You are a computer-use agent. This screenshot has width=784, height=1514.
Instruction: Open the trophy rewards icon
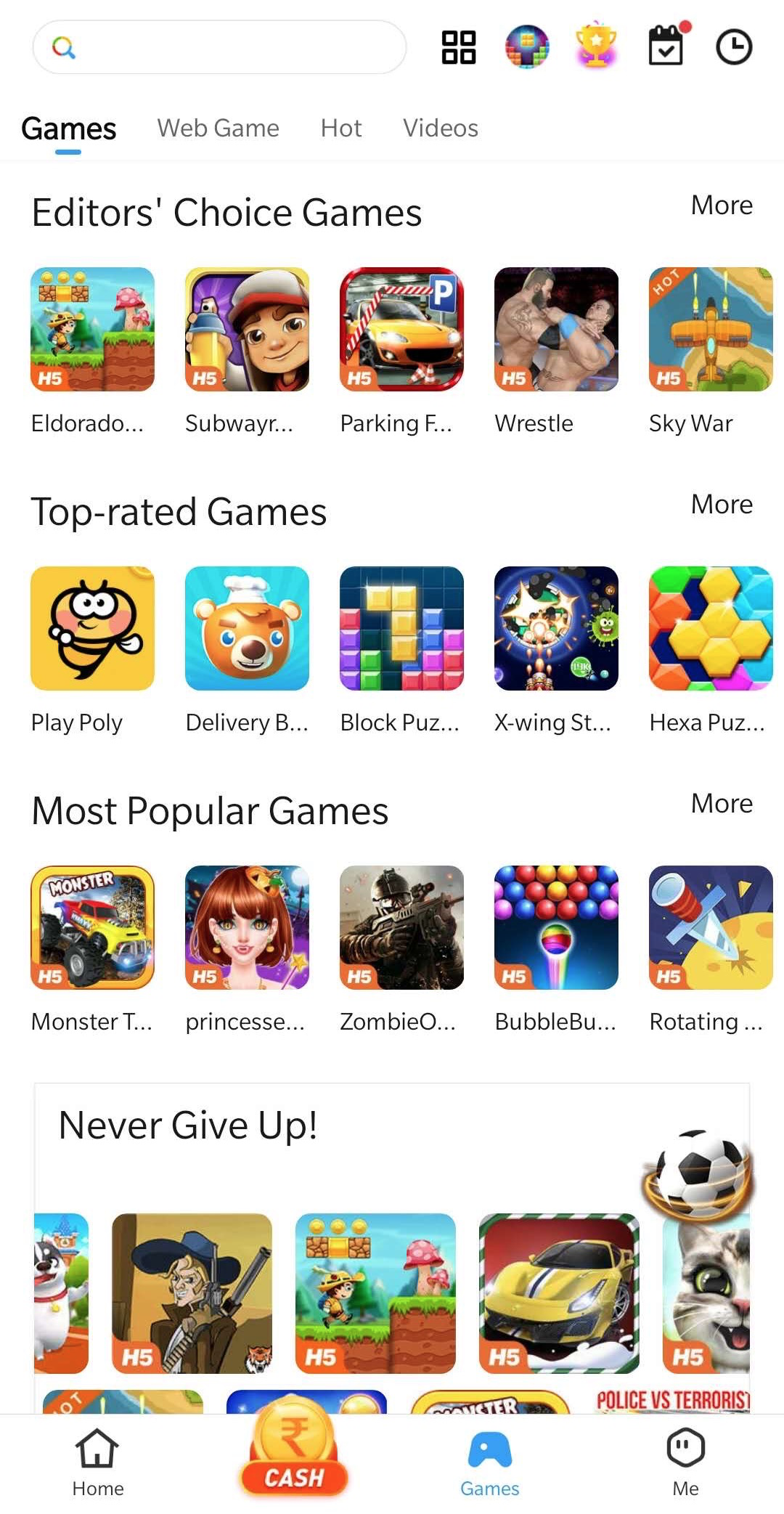596,46
